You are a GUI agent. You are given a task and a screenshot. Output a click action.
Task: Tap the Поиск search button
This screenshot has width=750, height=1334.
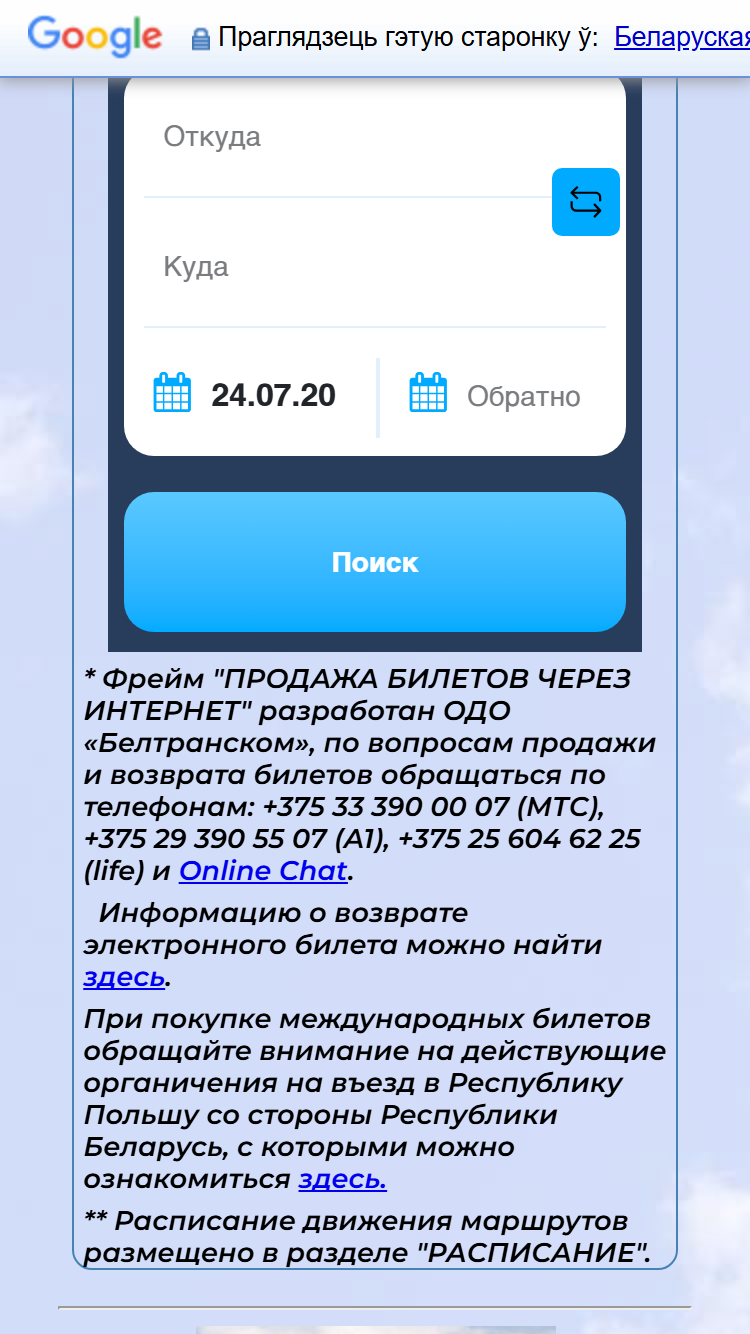coord(375,562)
